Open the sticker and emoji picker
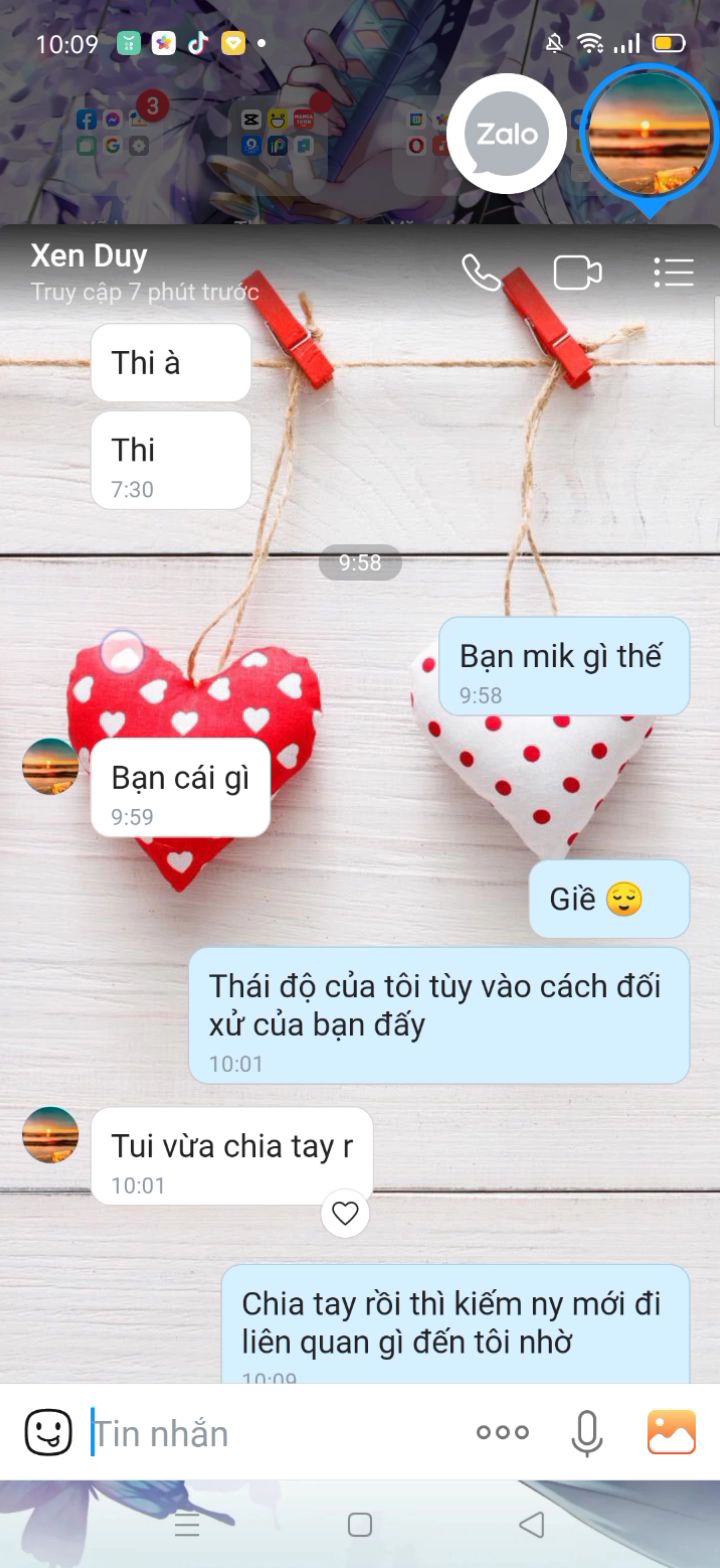 [48, 1433]
